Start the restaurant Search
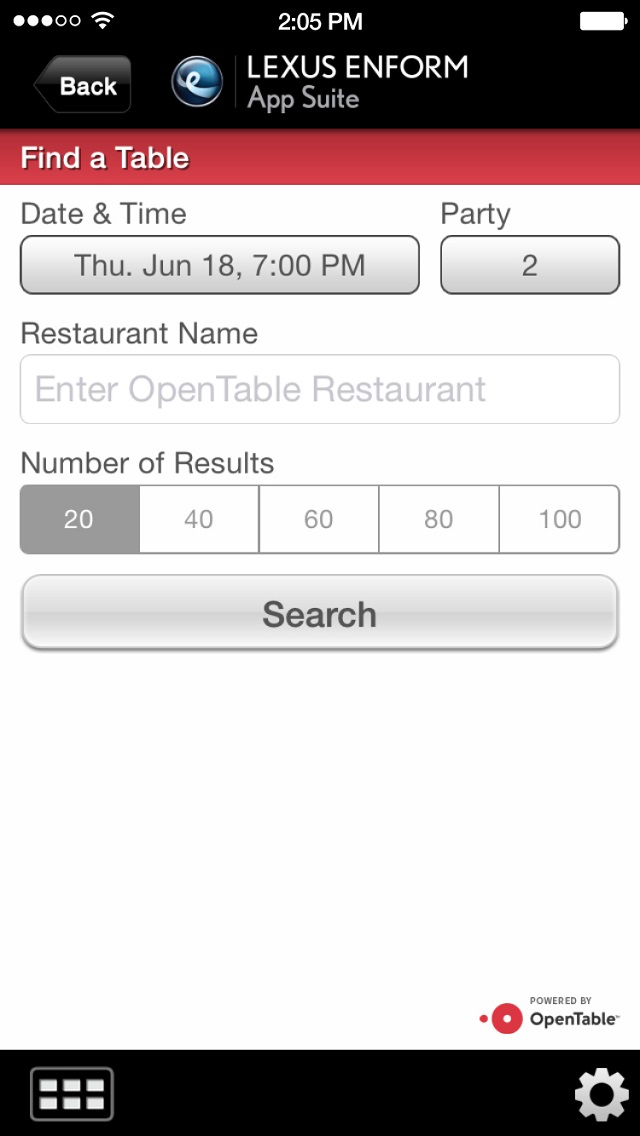The width and height of the screenshot is (640, 1136). [x=320, y=614]
